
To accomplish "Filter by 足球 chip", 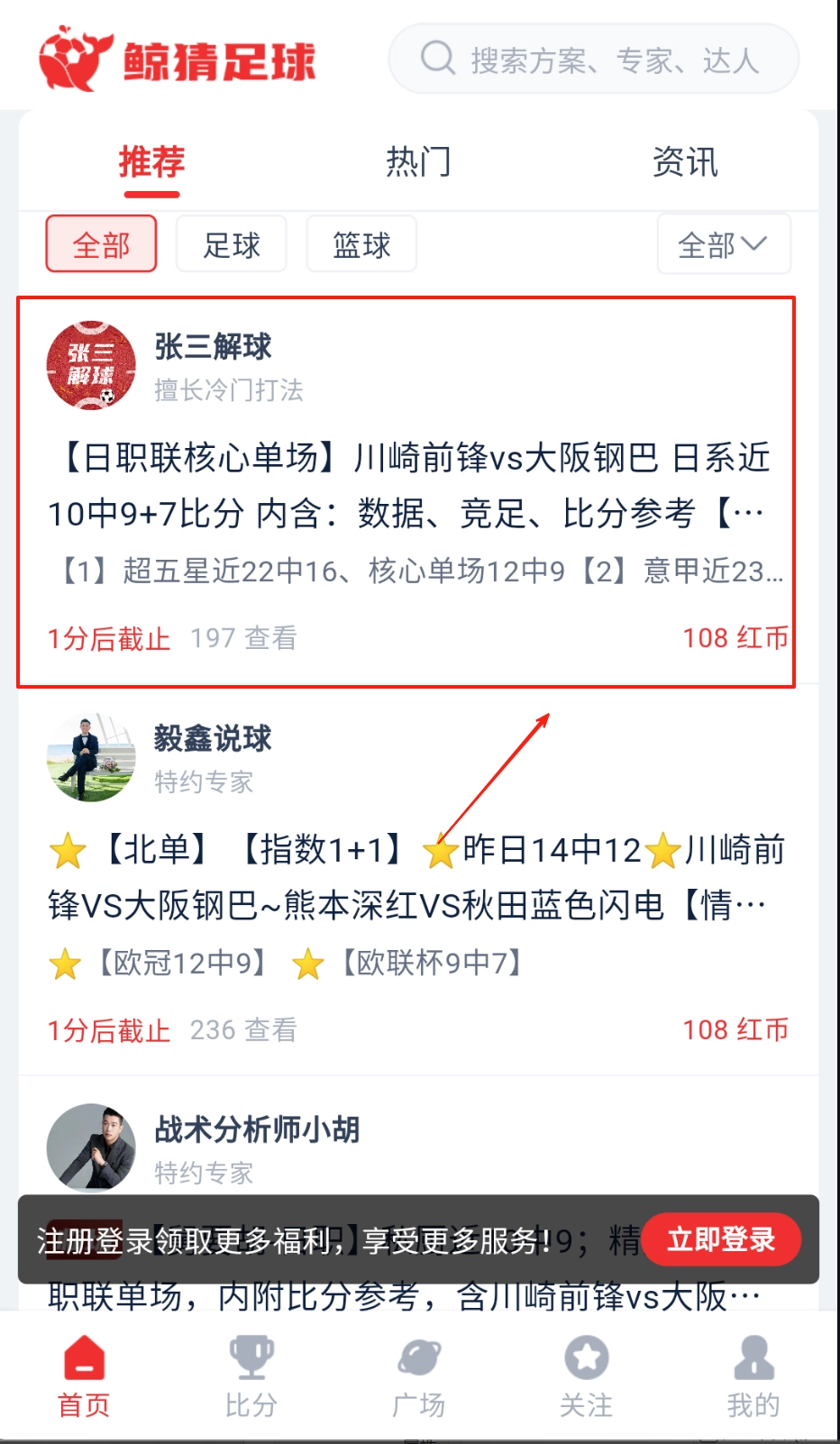I will [232, 244].
